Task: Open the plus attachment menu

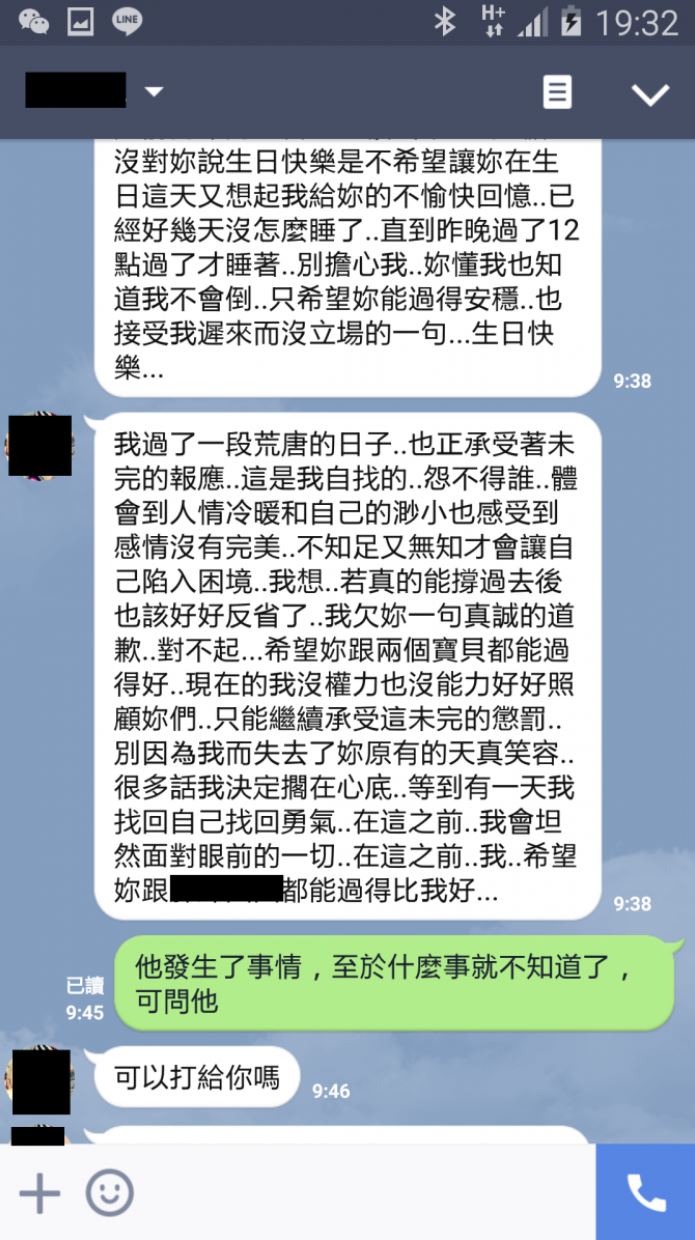Action: tap(40, 1193)
